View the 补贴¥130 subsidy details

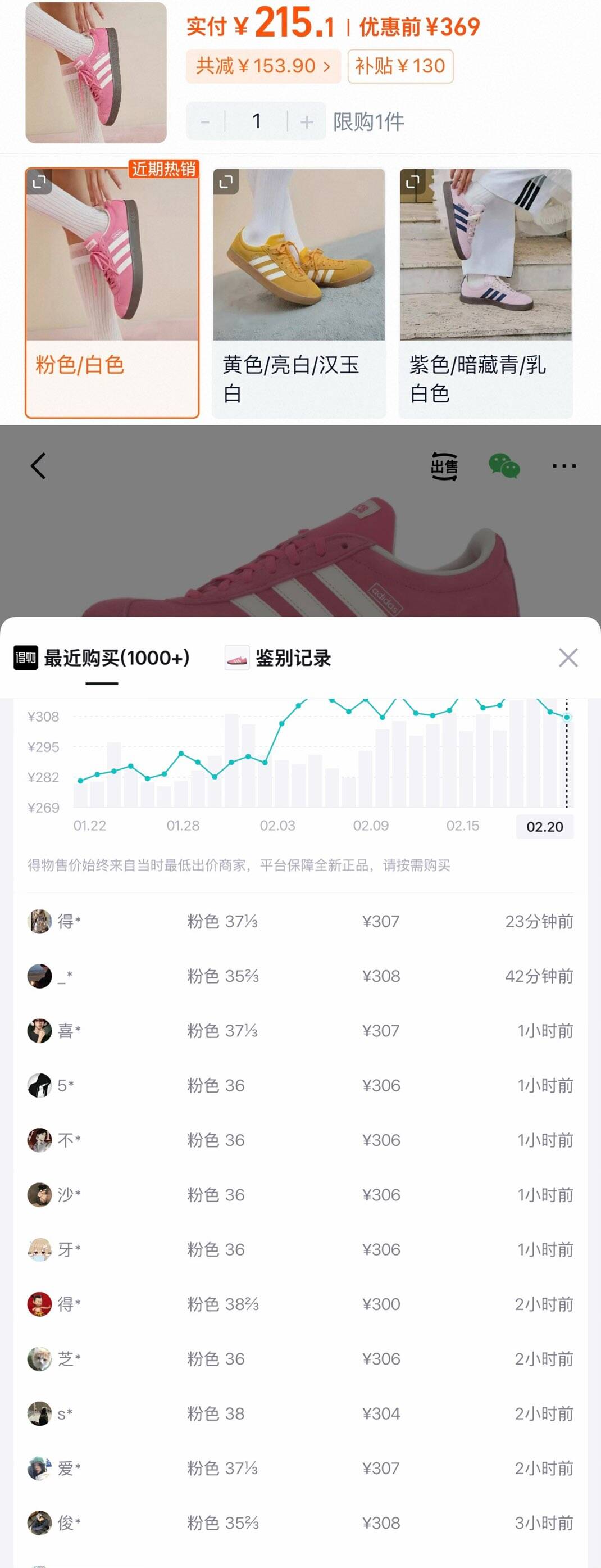click(400, 66)
